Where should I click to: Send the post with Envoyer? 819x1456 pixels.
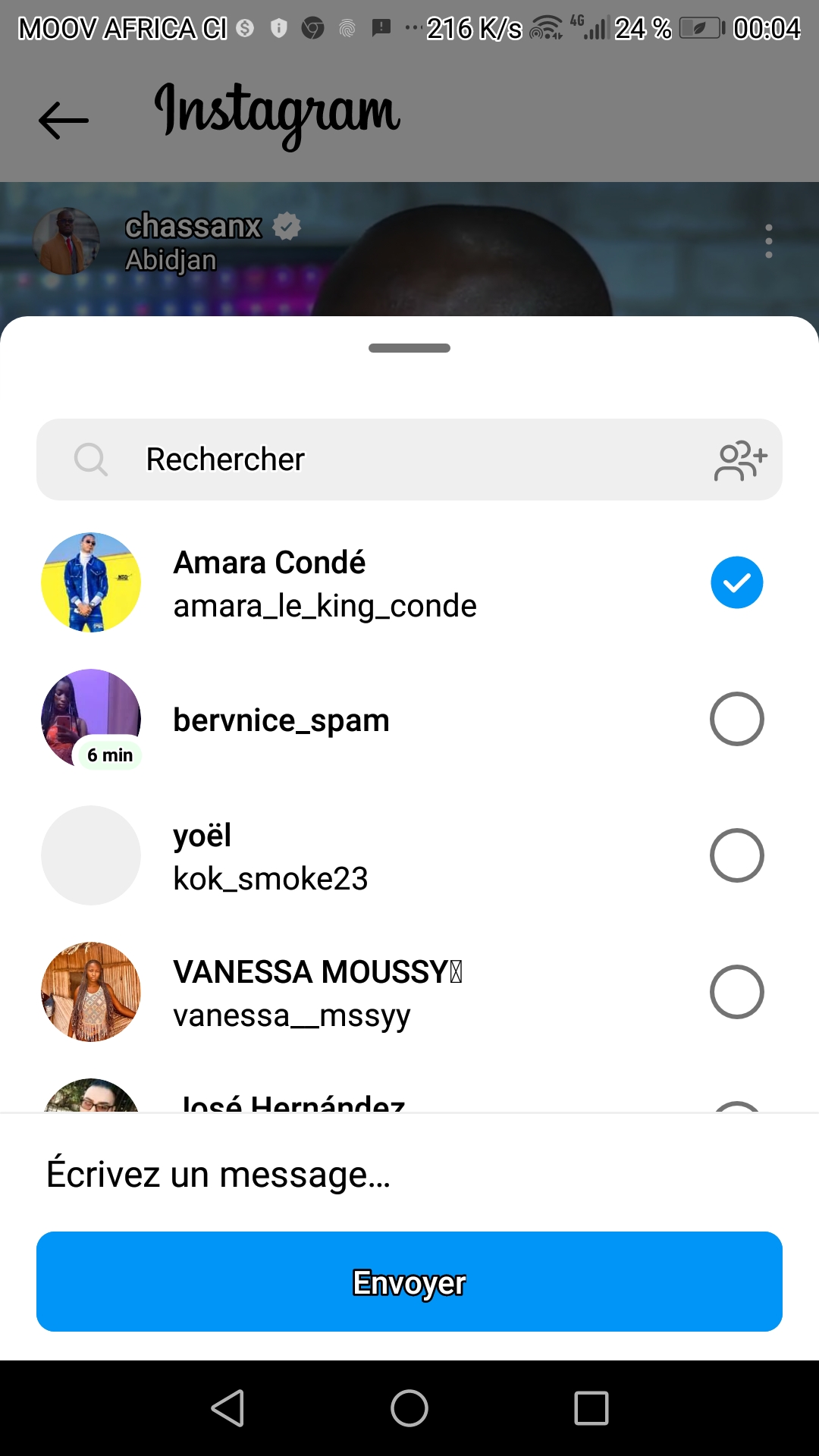tap(409, 1282)
